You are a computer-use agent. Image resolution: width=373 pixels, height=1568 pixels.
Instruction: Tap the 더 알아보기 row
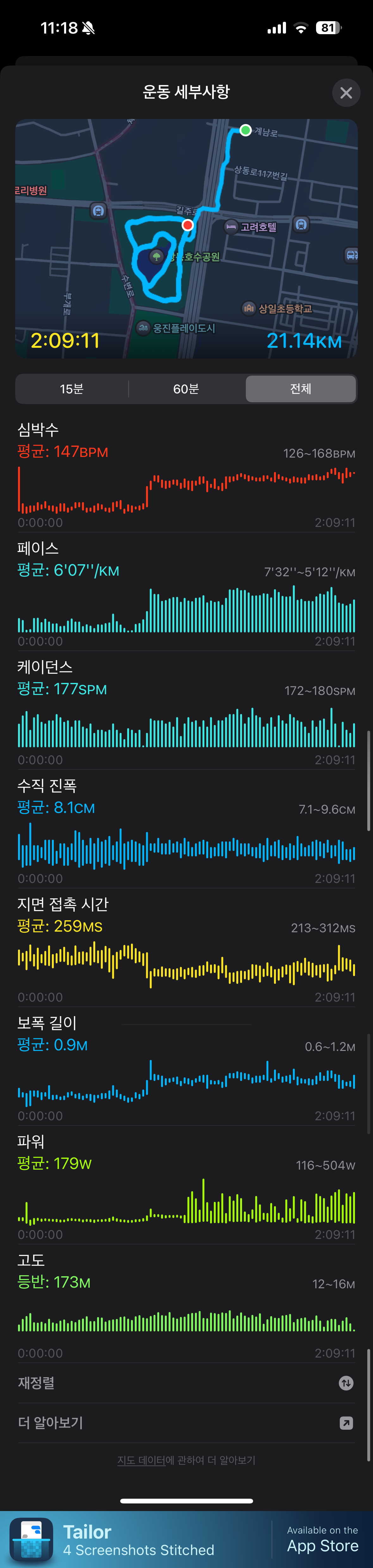point(186,1422)
